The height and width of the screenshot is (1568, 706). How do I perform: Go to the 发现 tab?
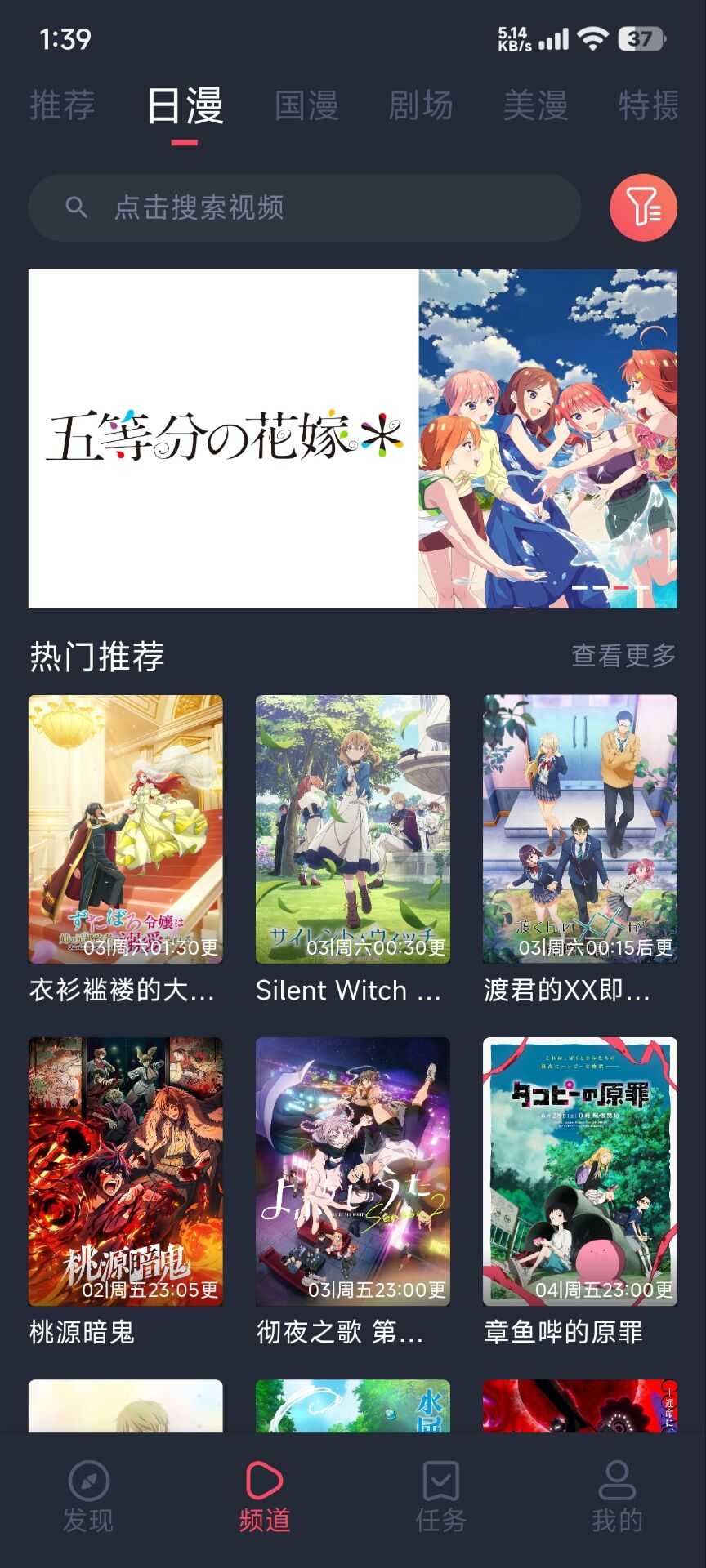pos(88,1496)
